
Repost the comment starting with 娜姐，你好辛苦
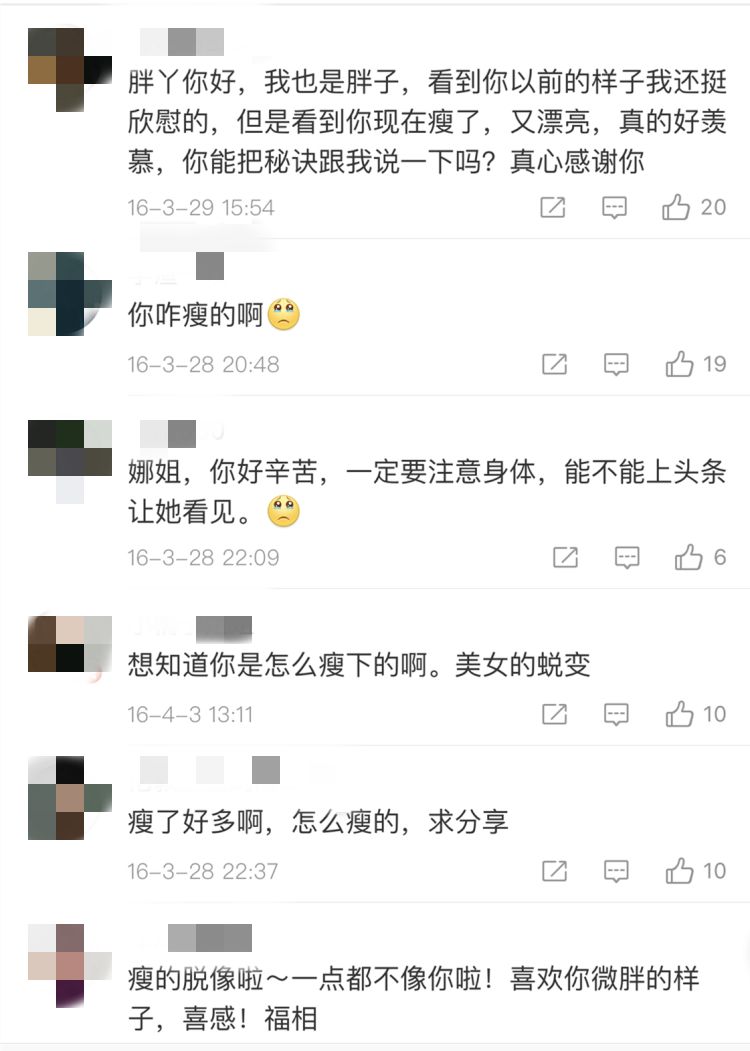point(565,558)
